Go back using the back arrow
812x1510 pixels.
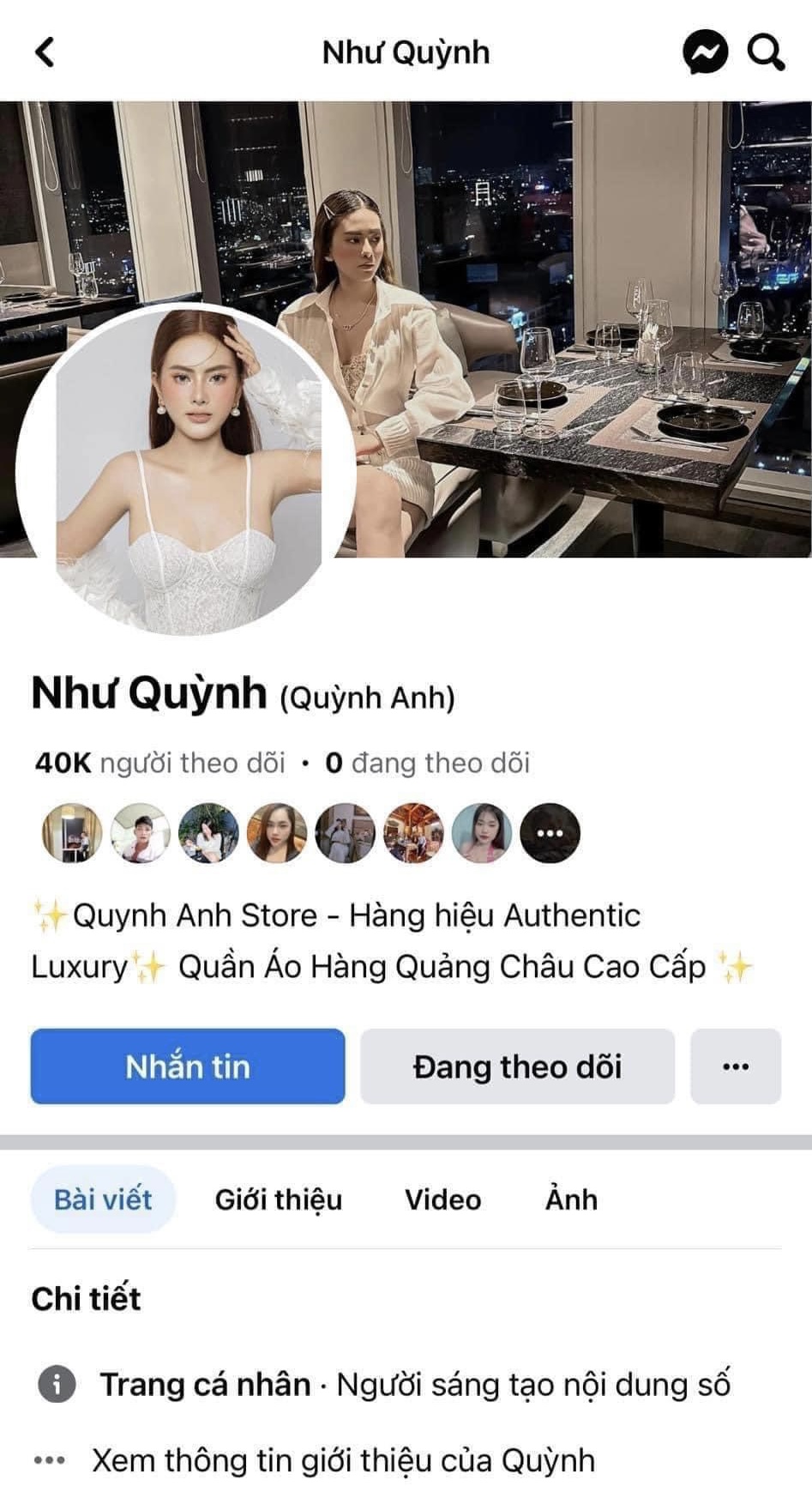(x=45, y=52)
